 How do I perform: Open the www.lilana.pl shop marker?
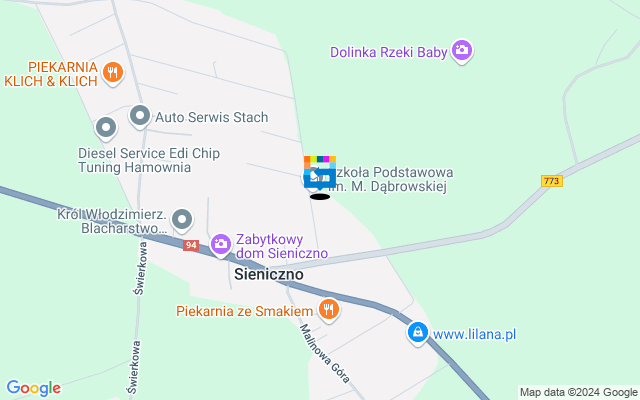(x=418, y=333)
